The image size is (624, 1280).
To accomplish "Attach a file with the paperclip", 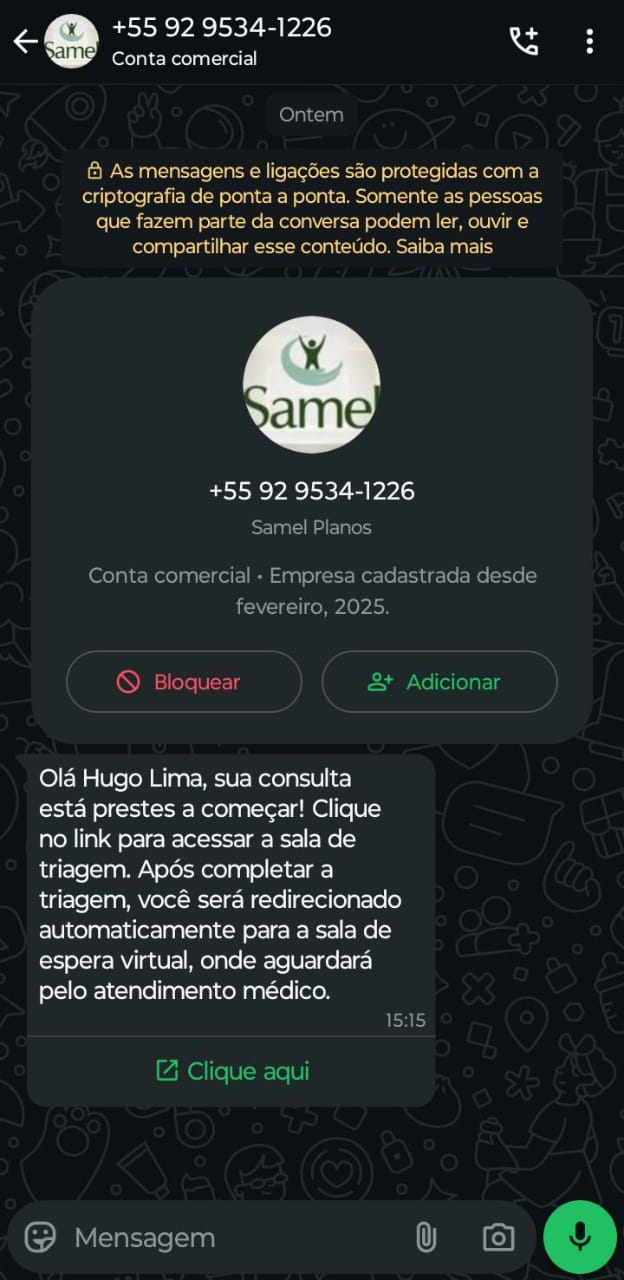I will pyautogui.click(x=426, y=1238).
